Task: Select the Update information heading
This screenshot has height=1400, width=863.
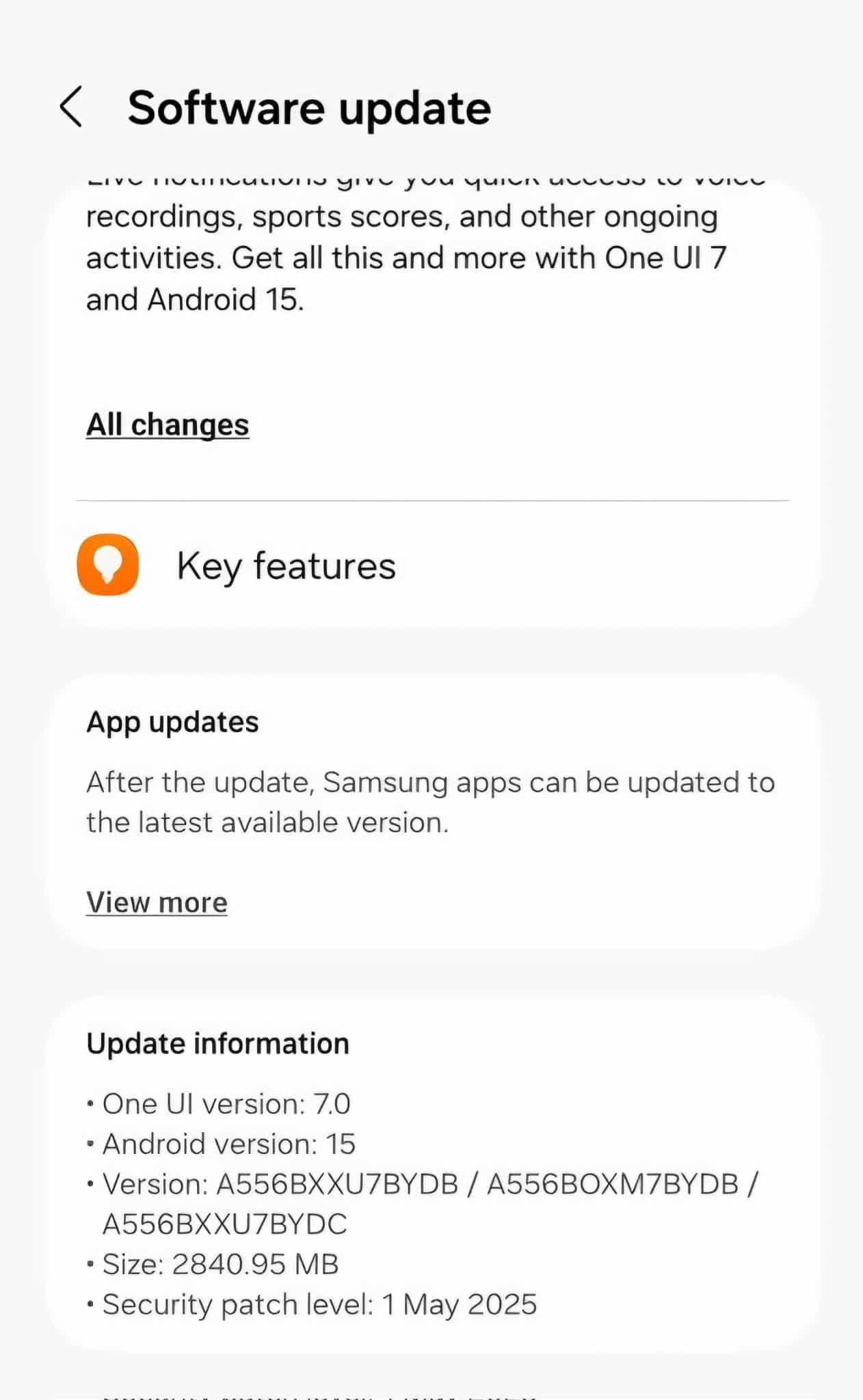Action: click(x=217, y=1042)
